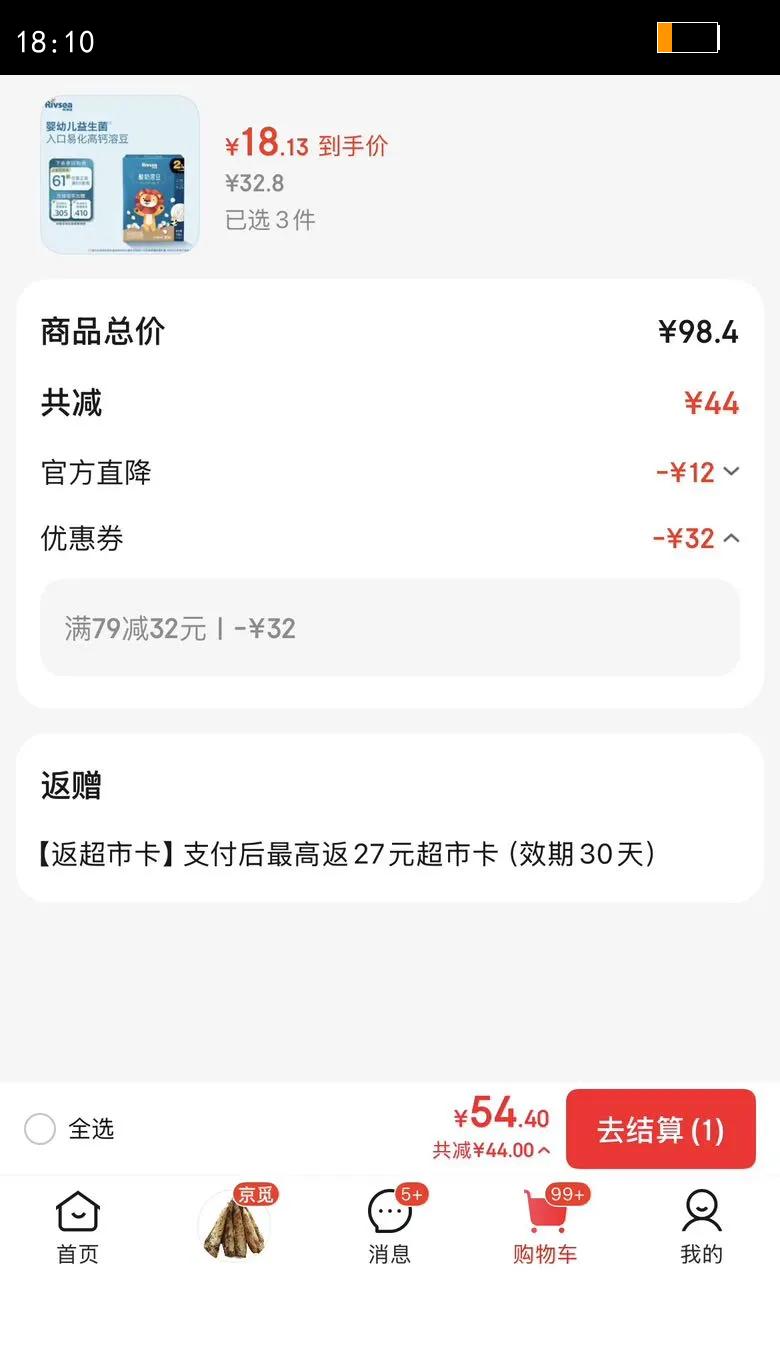Viewport: 780px width, 1345px height.
Task: Open the baby probiotic product thumbnail
Action: coord(120,174)
